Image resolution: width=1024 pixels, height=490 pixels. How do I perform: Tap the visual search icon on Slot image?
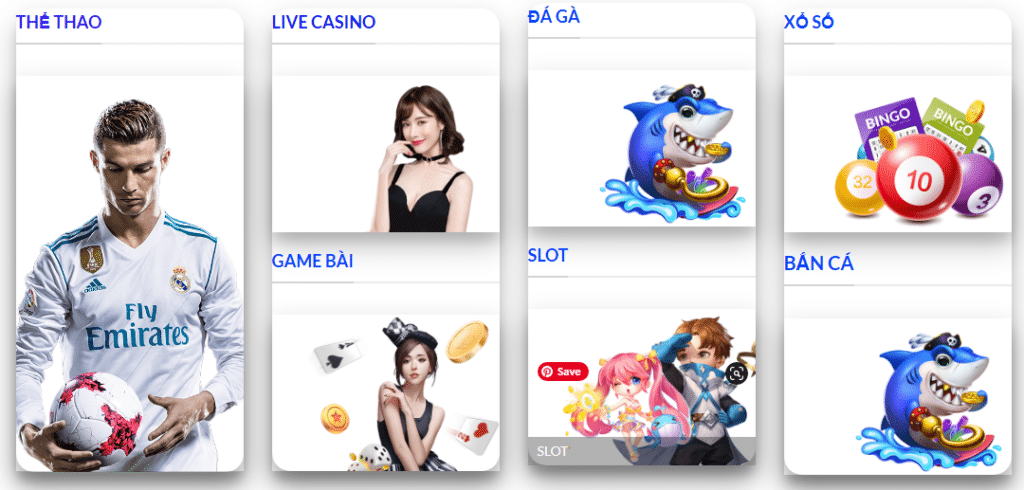click(x=737, y=373)
